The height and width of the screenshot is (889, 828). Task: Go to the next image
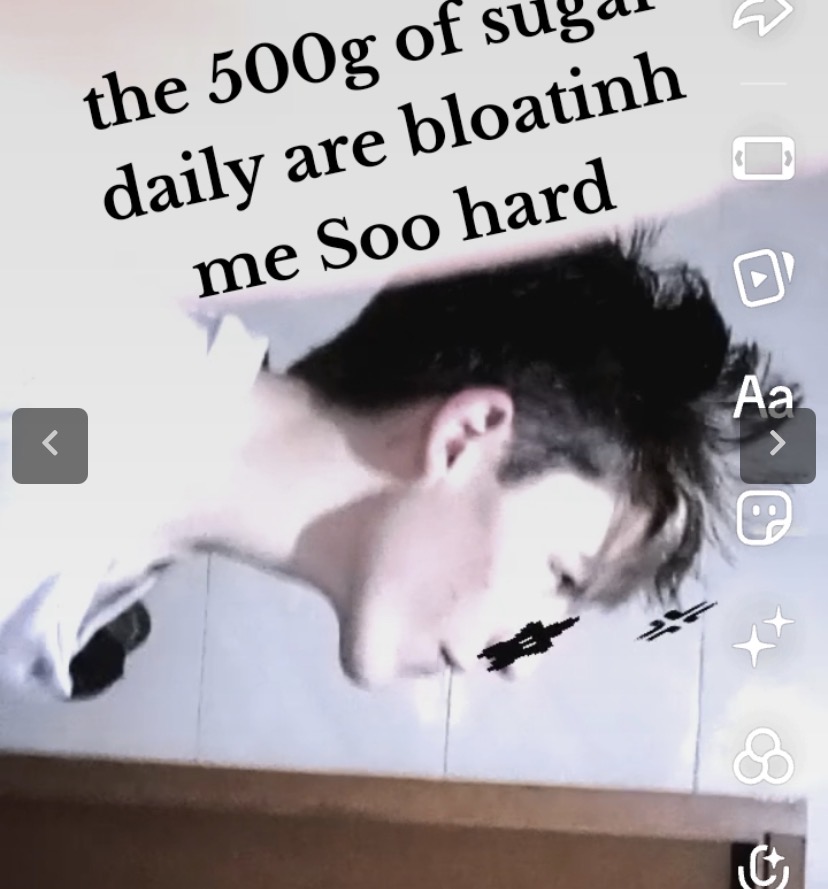(x=777, y=445)
